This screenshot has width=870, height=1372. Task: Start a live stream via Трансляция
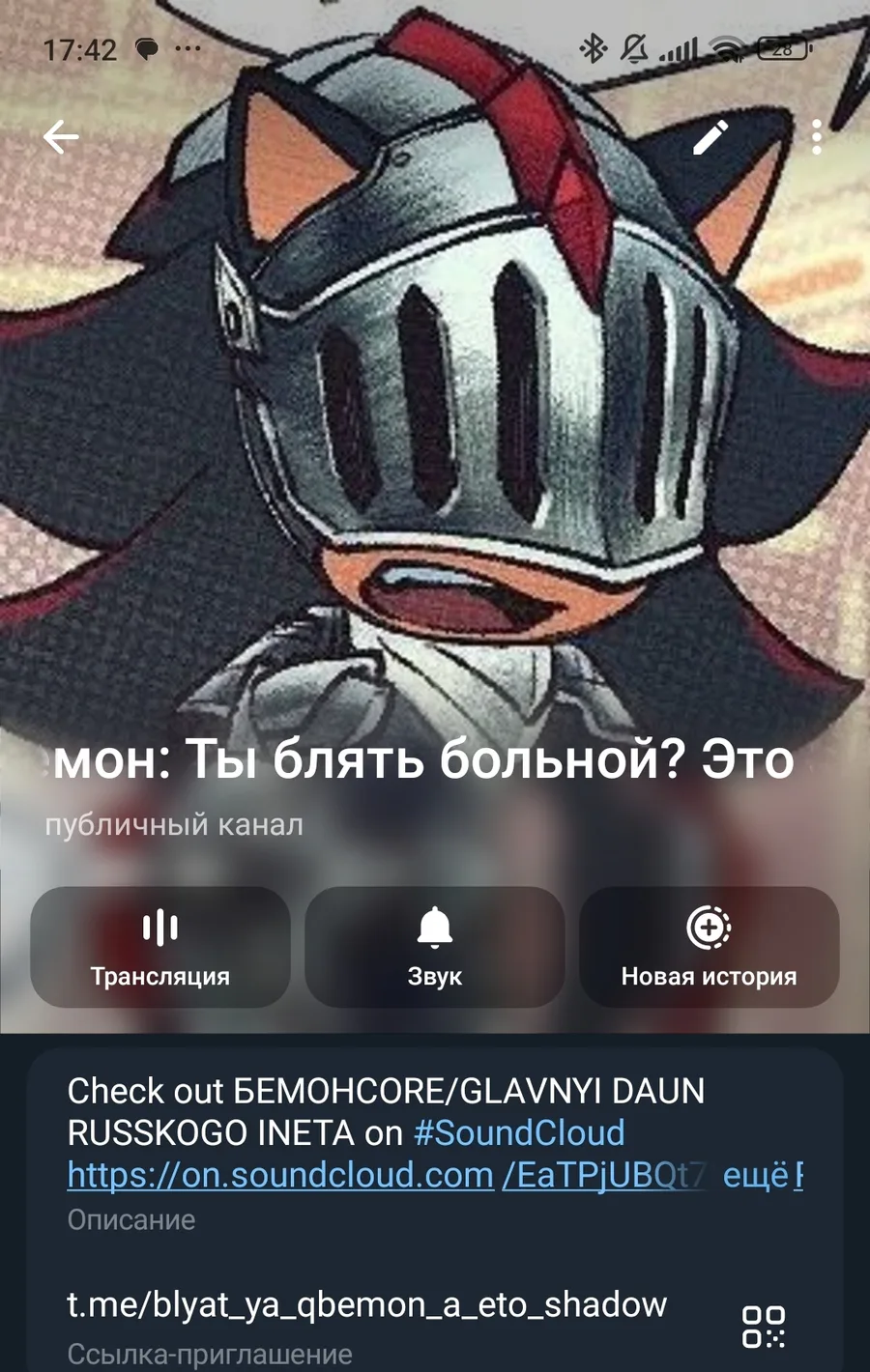(x=160, y=947)
